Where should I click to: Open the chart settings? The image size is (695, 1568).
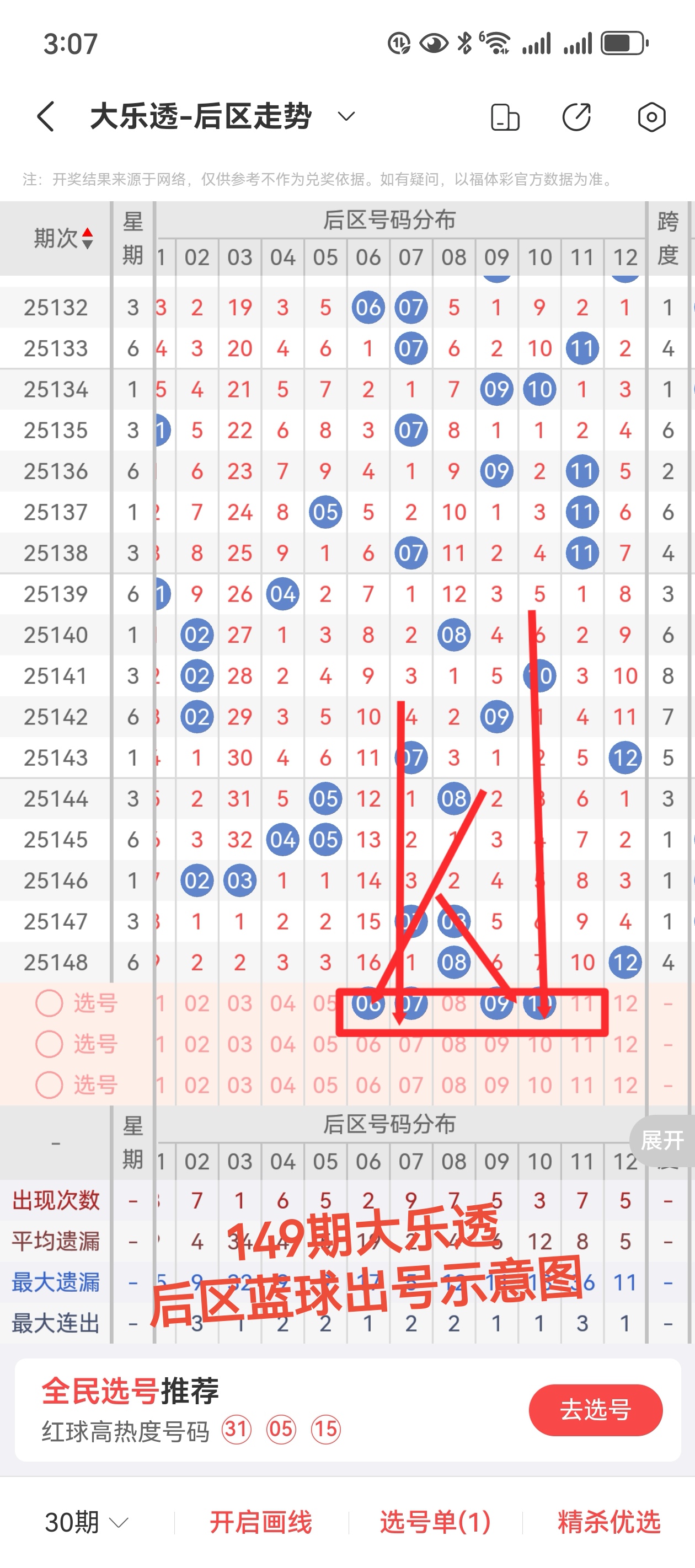pos(651,117)
